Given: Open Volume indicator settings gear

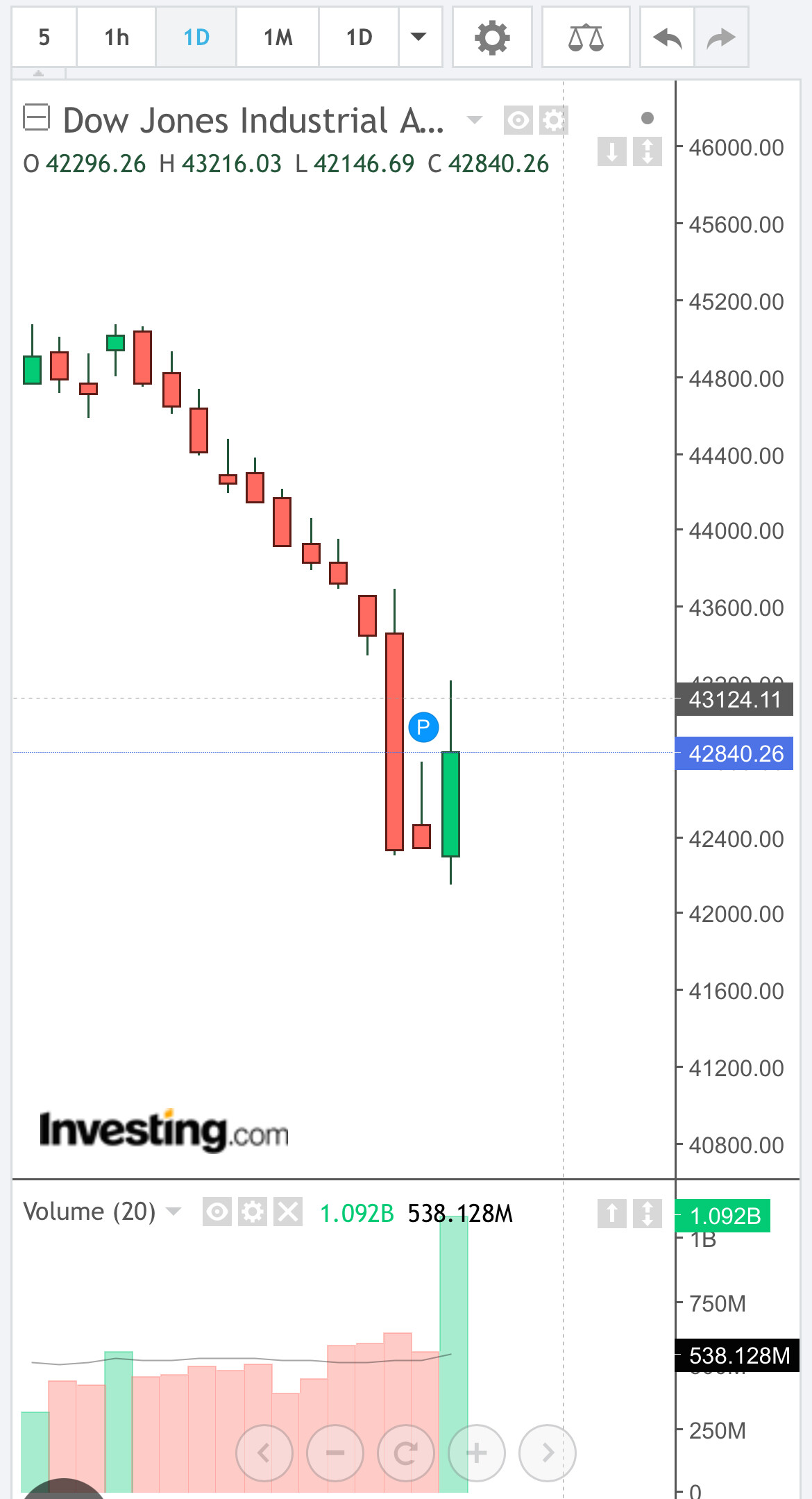Looking at the screenshot, I should 253,1212.
